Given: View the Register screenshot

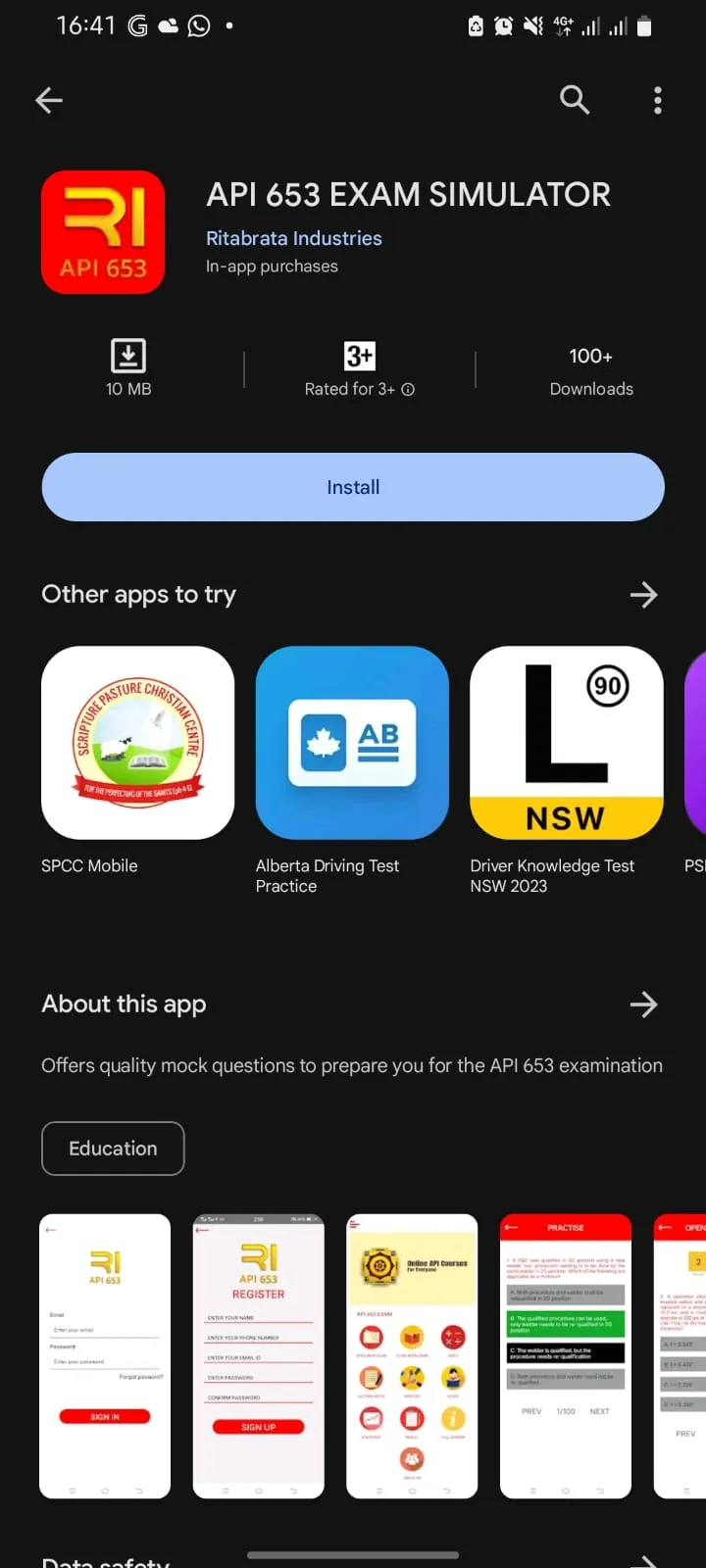Looking at the screenshot, I should [x=259, y=1356].
